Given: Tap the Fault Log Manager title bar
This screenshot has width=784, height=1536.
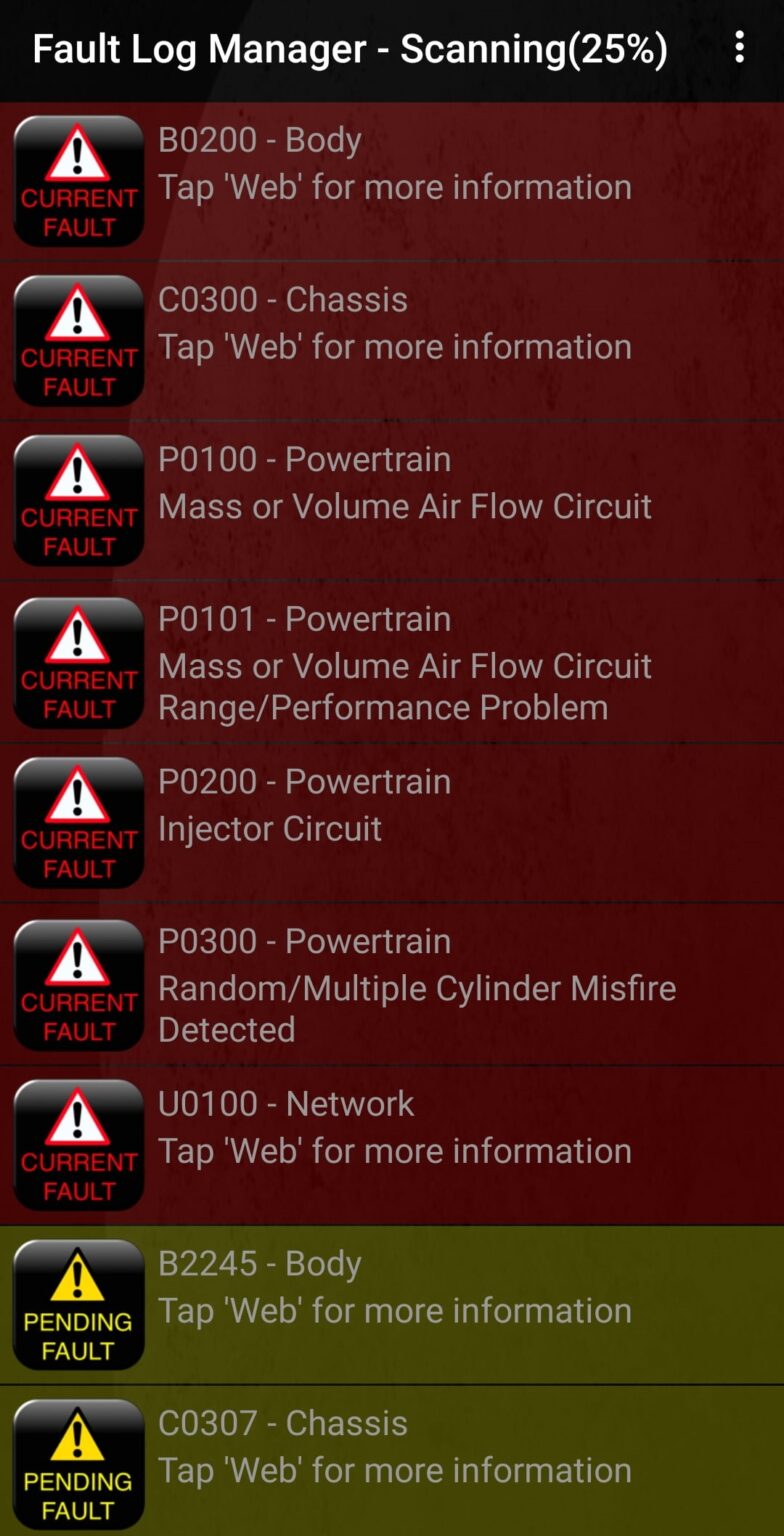Looking at the screenshot, I should [350, 47].
